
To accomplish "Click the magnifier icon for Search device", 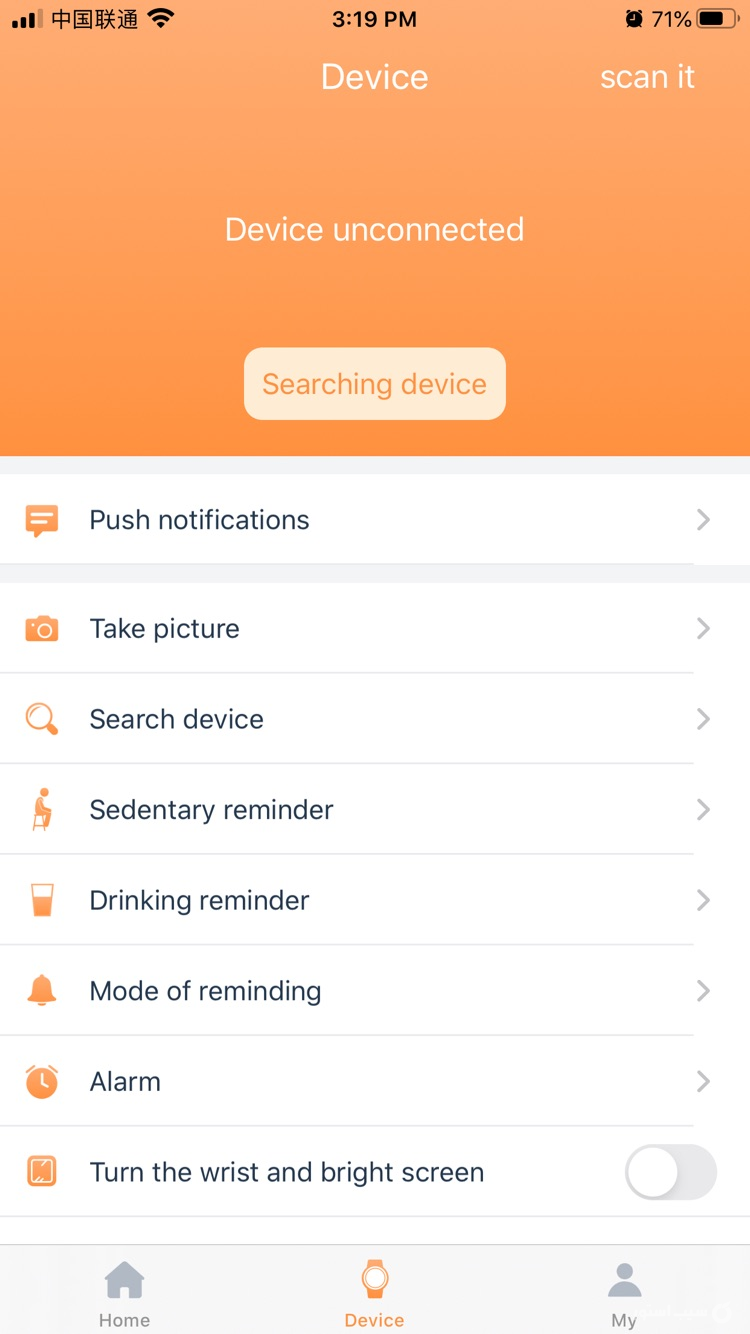I will (41, 718).
